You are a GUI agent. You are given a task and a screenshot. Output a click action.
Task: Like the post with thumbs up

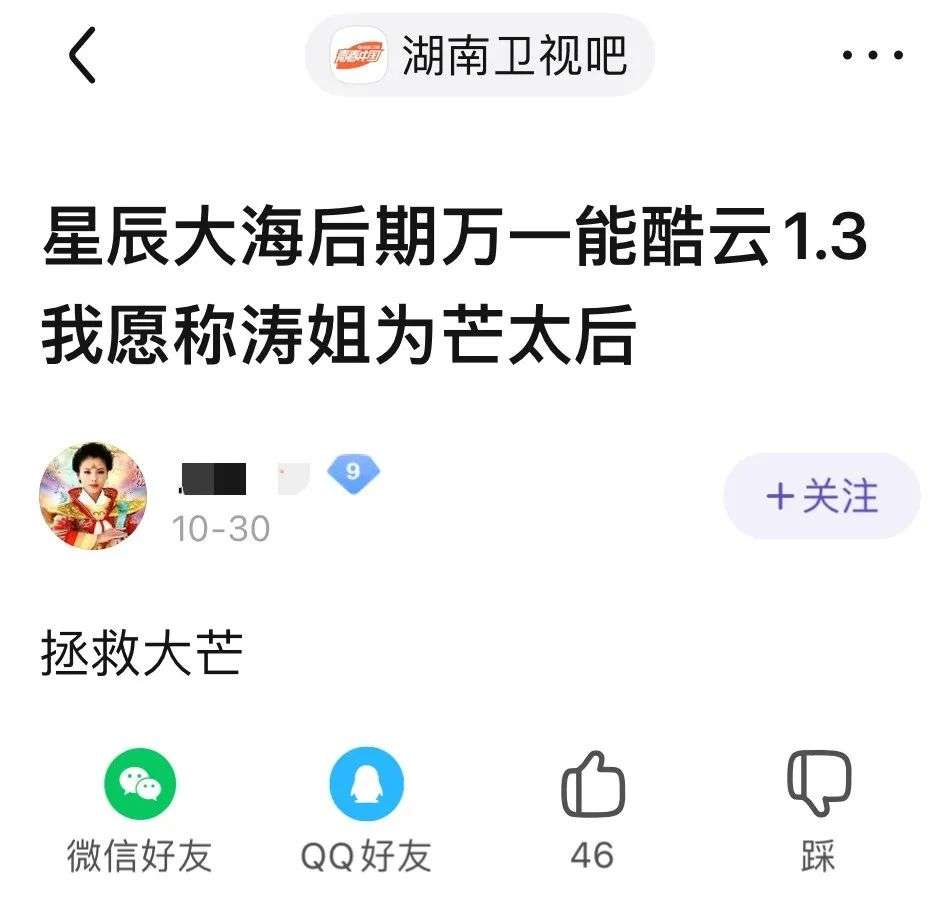pos(592,784)
